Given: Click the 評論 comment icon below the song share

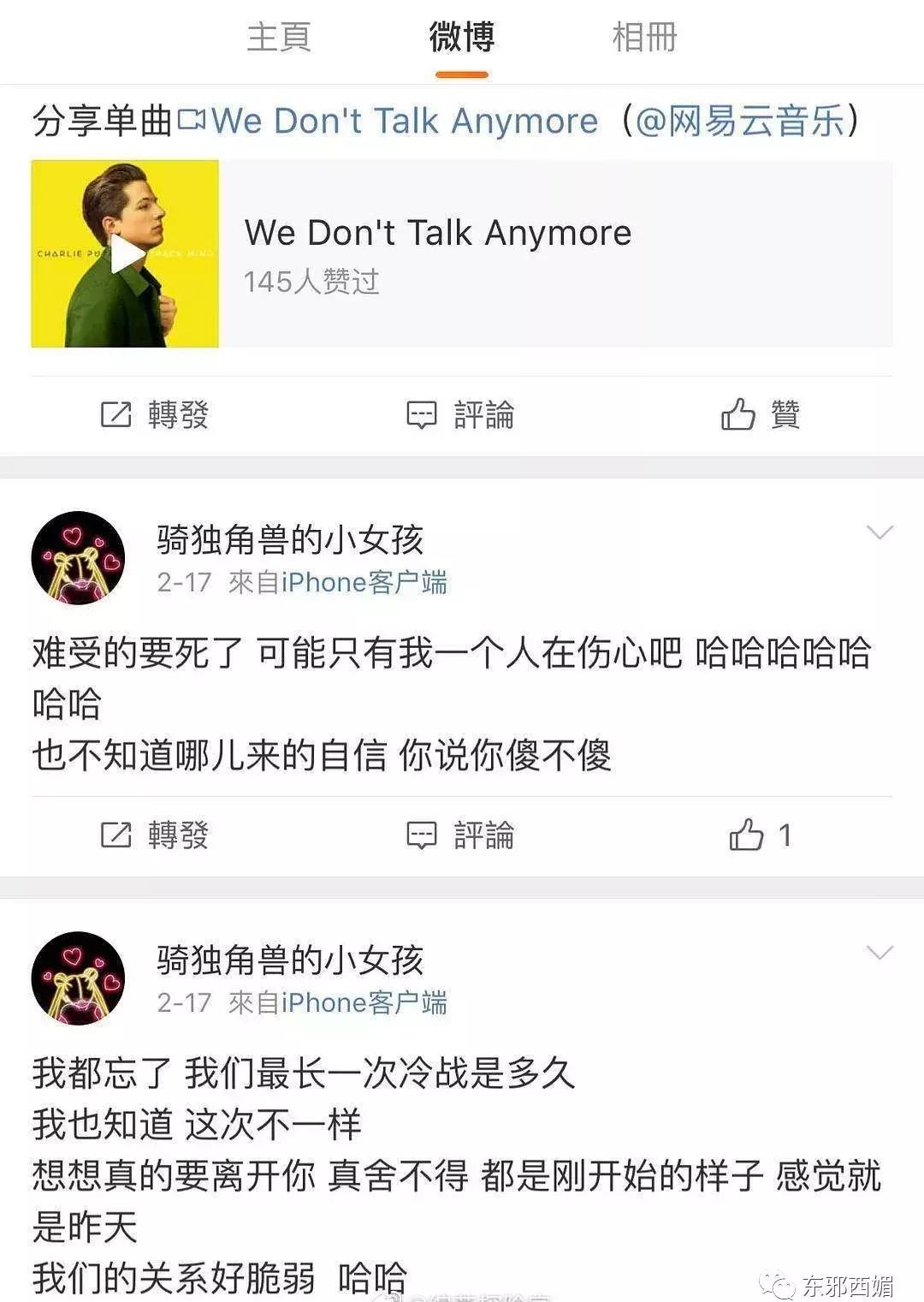Looking at the screenshot, I should (x=421, y=415).
